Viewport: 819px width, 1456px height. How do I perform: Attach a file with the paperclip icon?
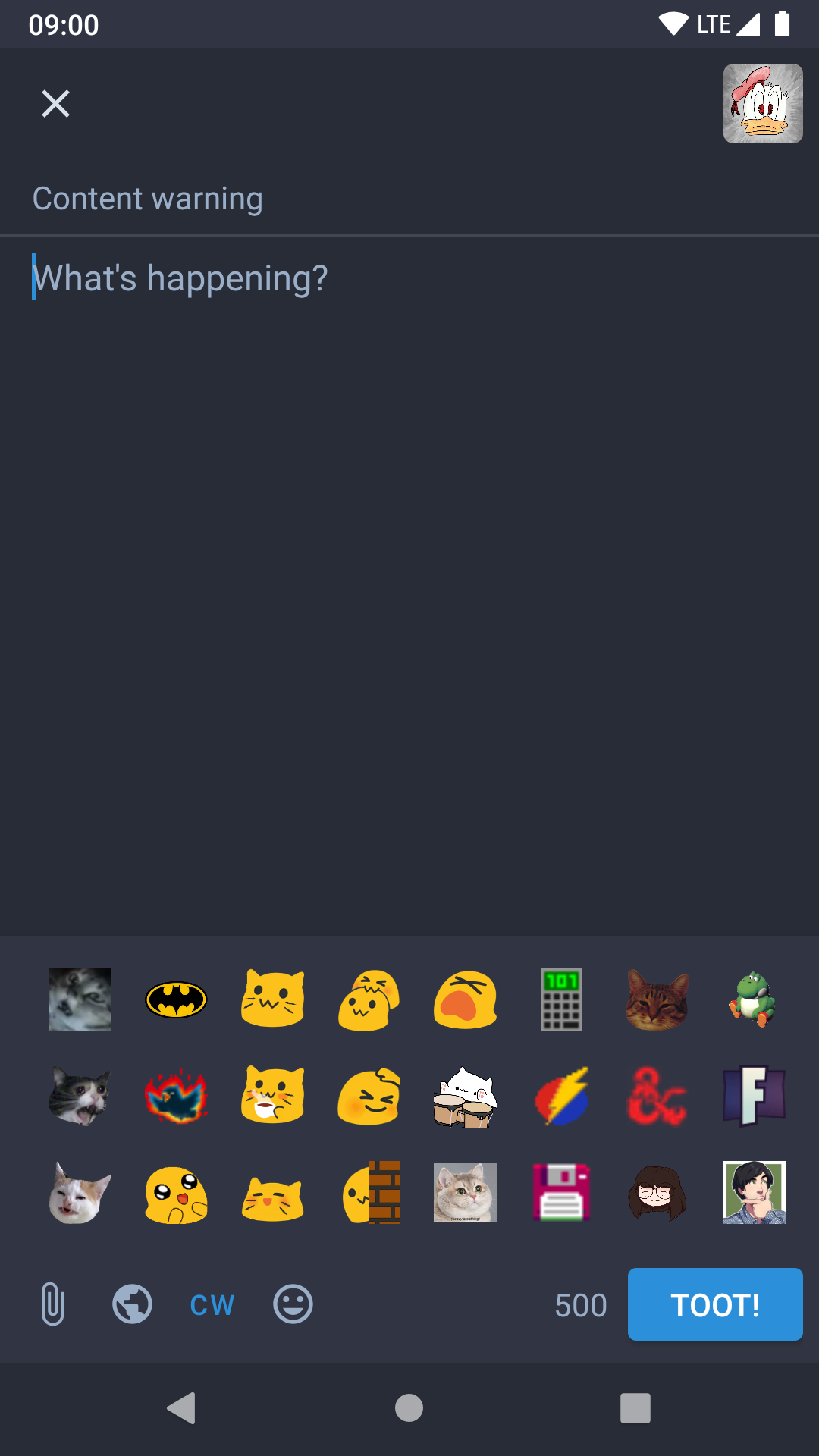[x=52, y=1304]
